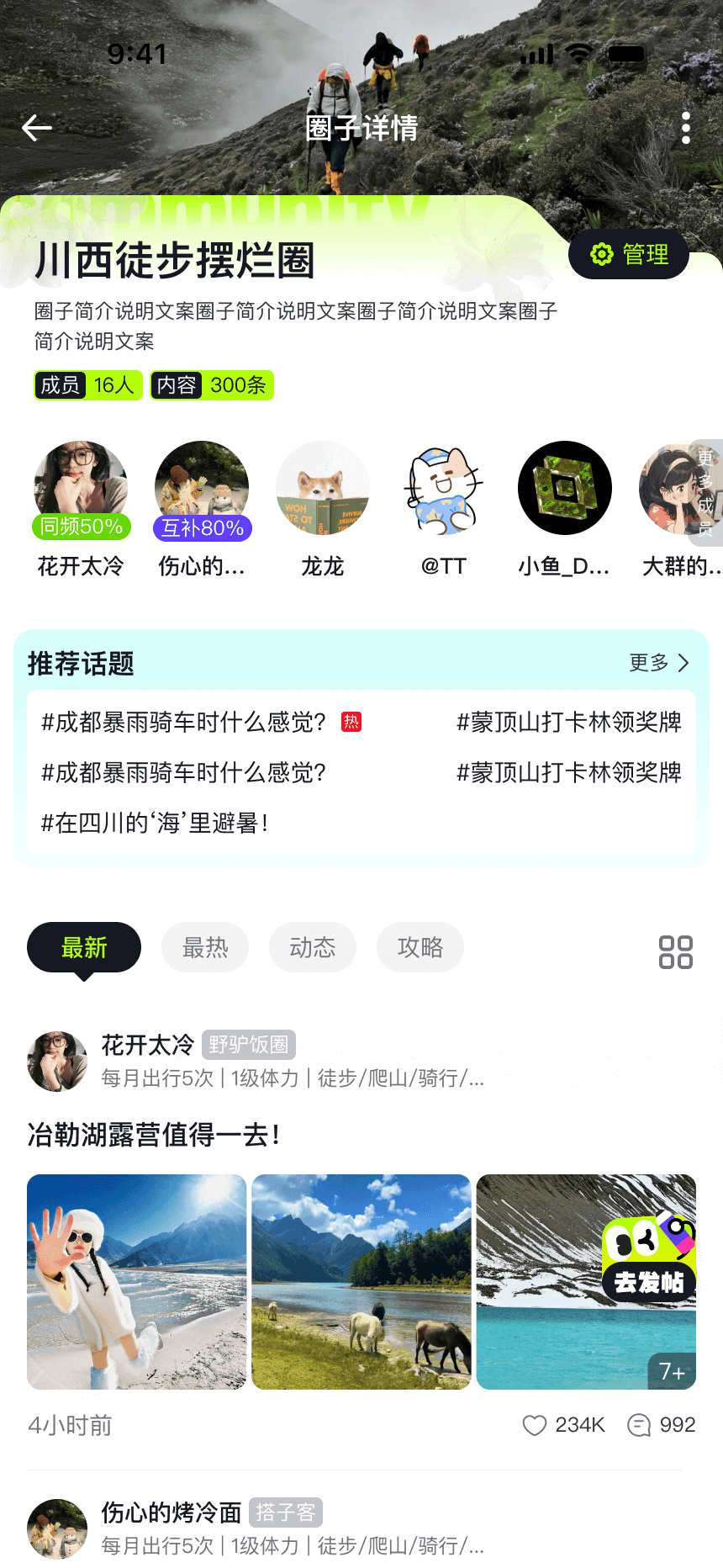Like the 冶勒湖露营值得一去 post
Screen dimensions: 723x1568
point(534,1425)
